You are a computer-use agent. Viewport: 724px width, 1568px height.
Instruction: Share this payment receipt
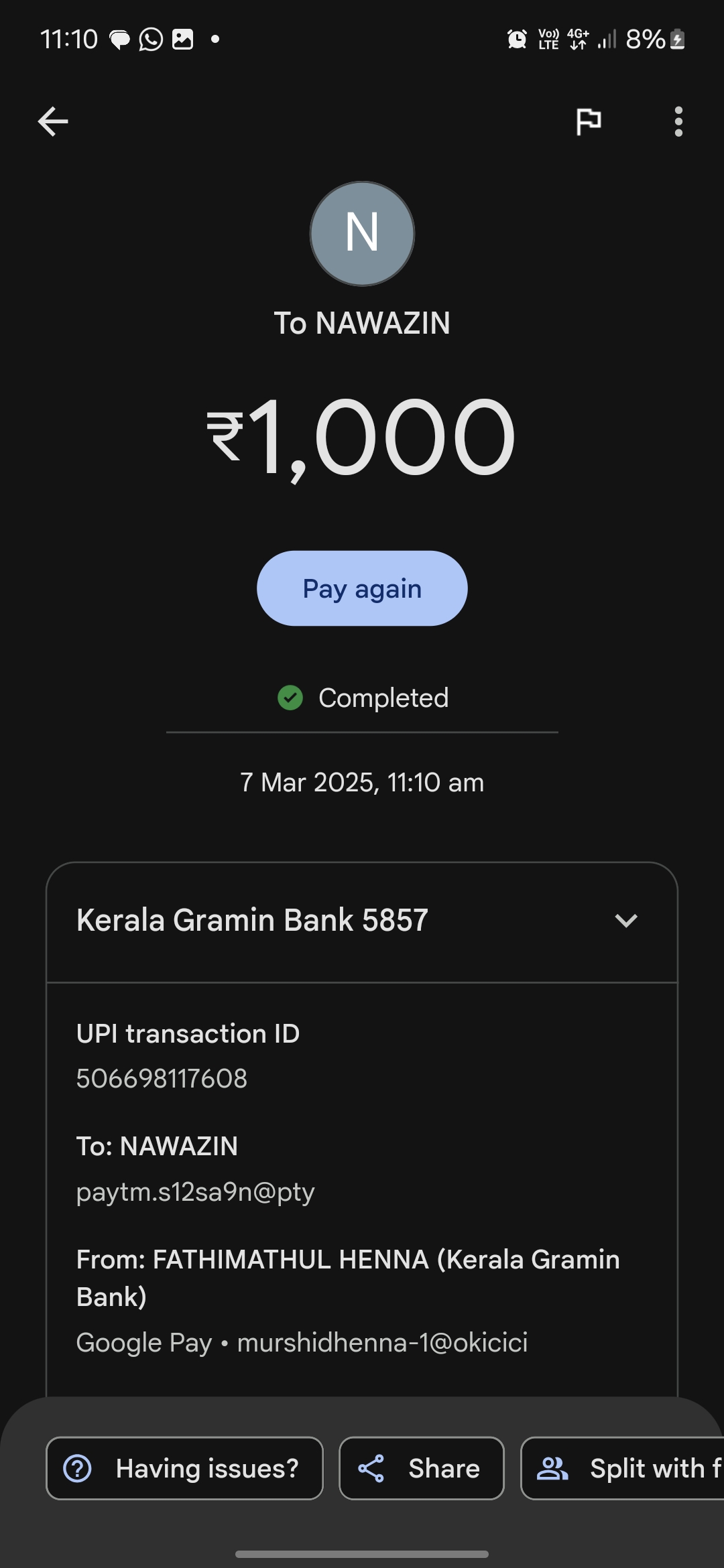point(421,1468)
